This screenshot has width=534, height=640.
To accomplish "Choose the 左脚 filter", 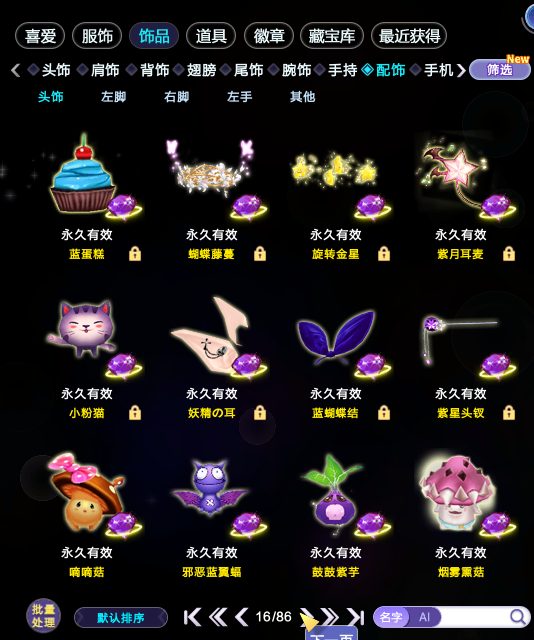I will pos(113,97).
